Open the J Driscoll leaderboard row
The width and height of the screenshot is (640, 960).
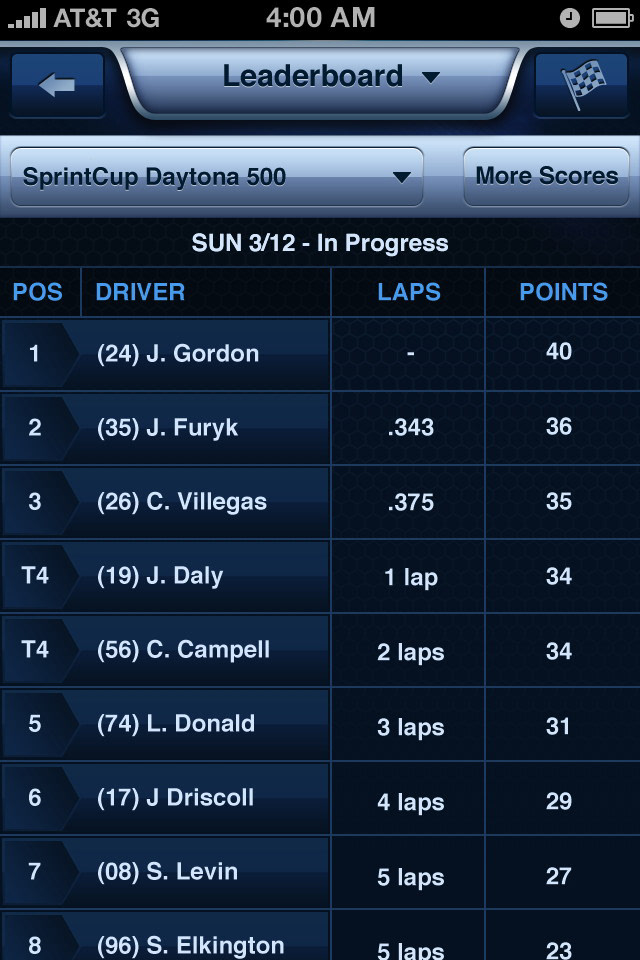175,798
